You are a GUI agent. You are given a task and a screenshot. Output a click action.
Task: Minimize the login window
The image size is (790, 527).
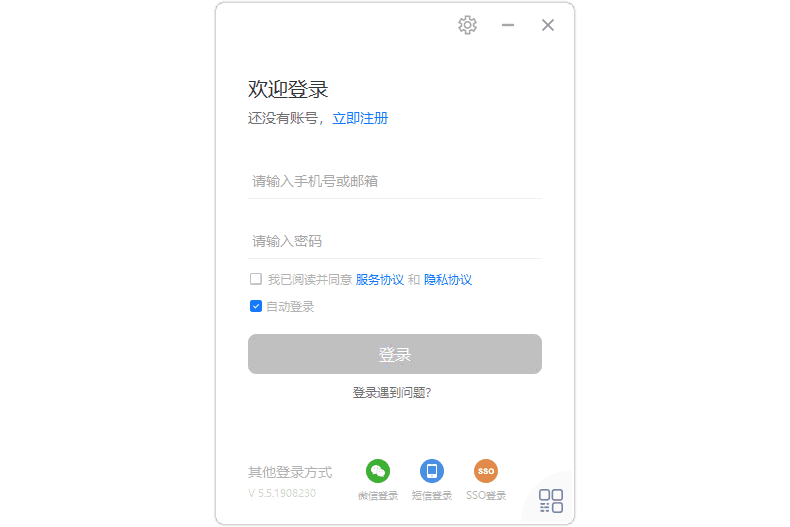tap(508, 25)
